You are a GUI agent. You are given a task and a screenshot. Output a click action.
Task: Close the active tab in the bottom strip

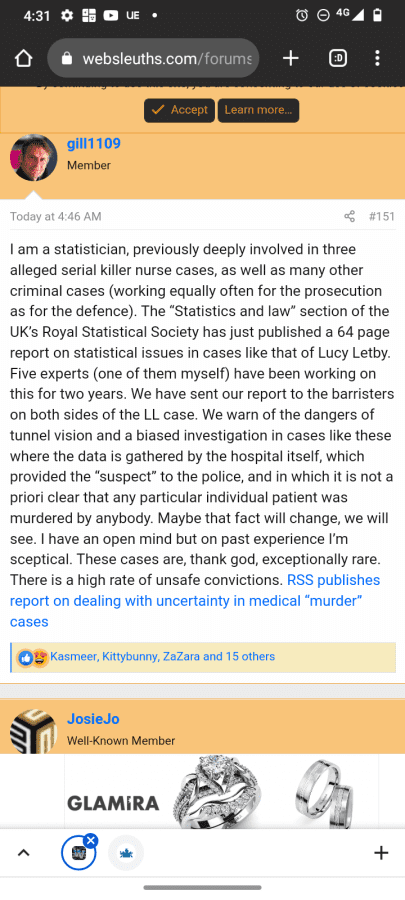click(91, 841)
